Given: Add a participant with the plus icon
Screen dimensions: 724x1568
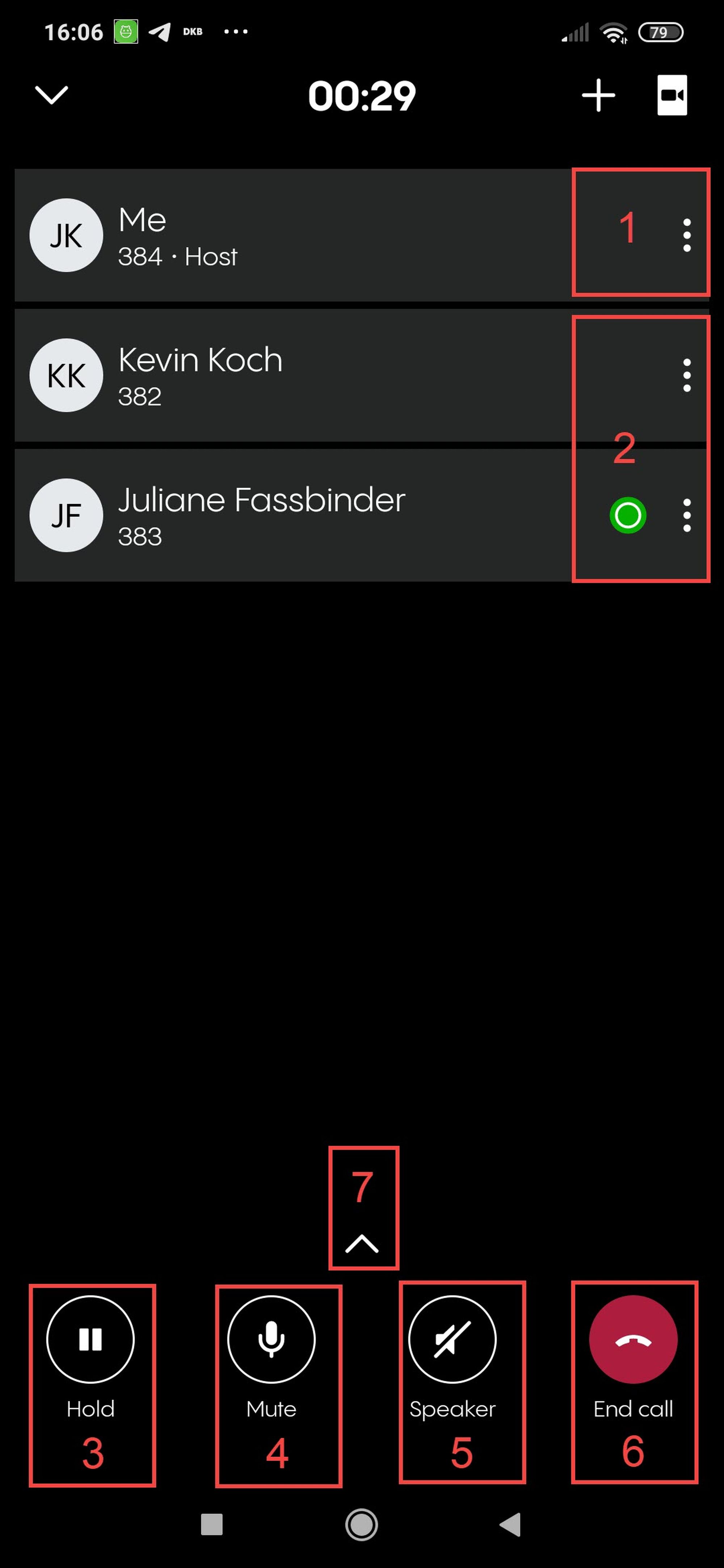Looking at the screenshot, I should coord(598,96).
